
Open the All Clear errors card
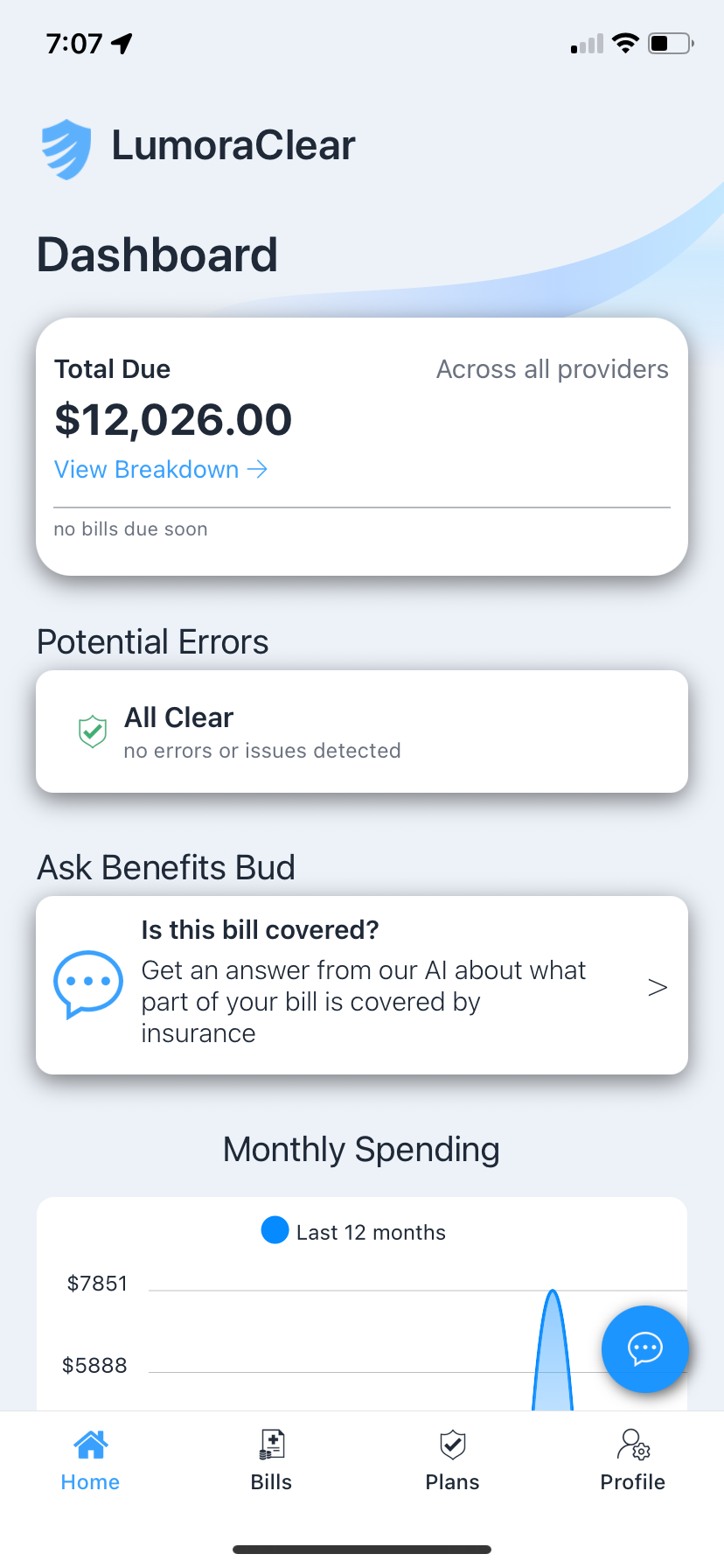[361, 731]
